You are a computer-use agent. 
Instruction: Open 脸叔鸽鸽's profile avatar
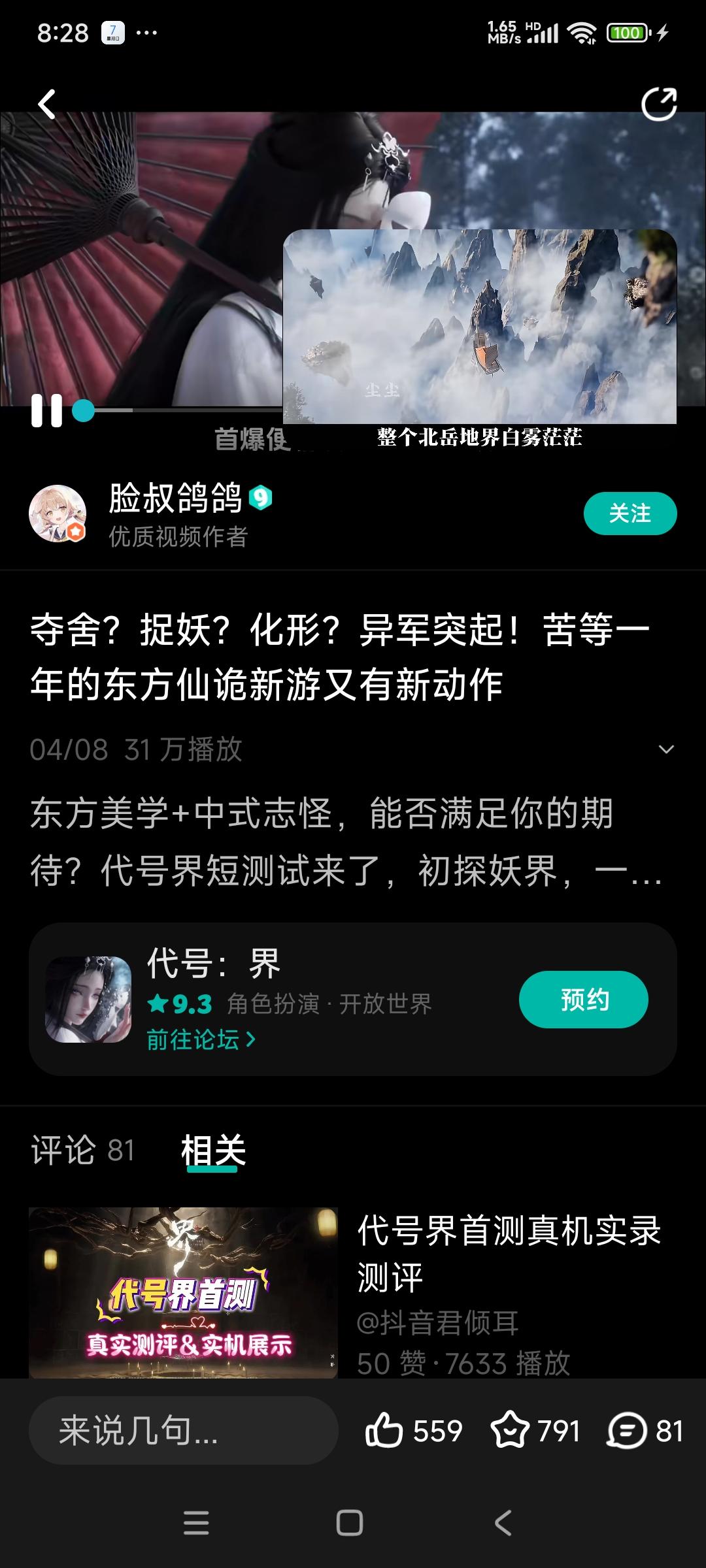(58, 514)
